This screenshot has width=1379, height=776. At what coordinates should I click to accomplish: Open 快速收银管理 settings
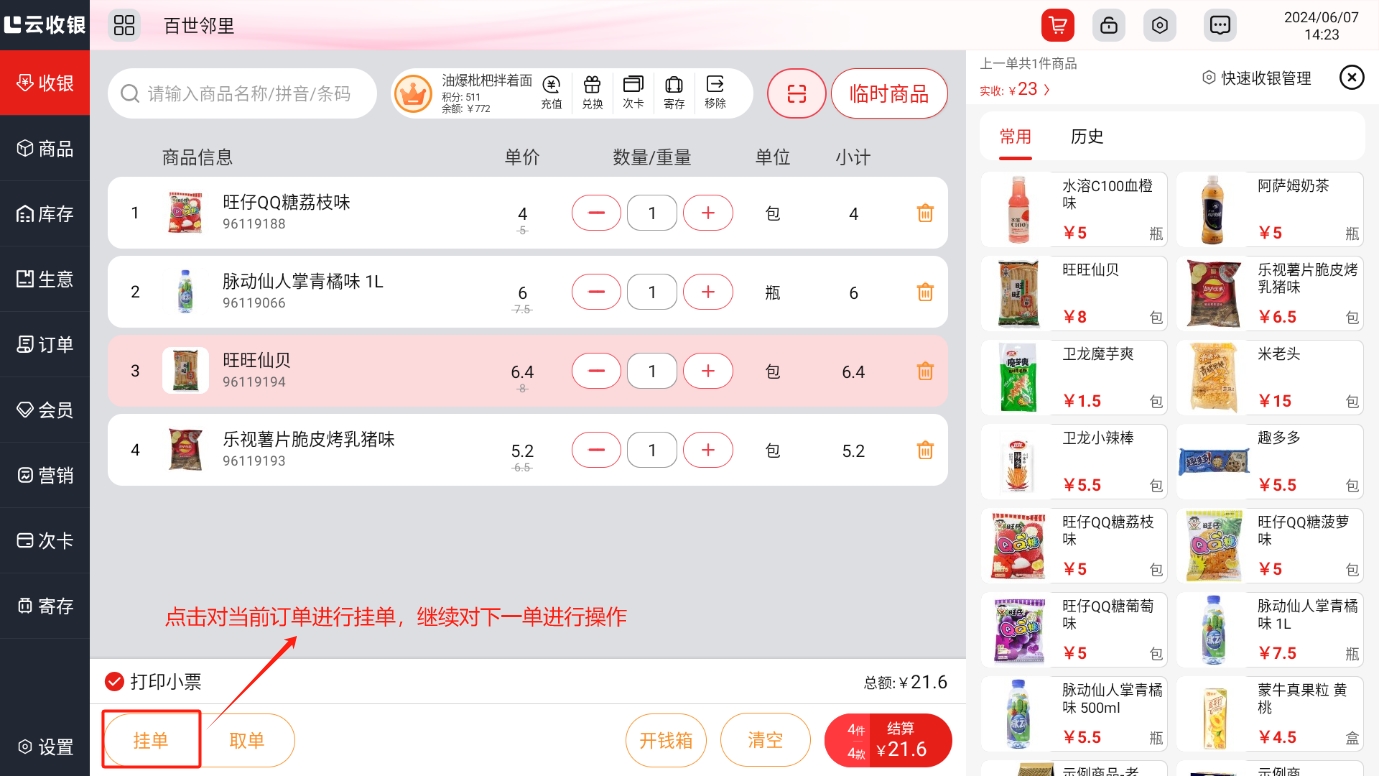1256,78
